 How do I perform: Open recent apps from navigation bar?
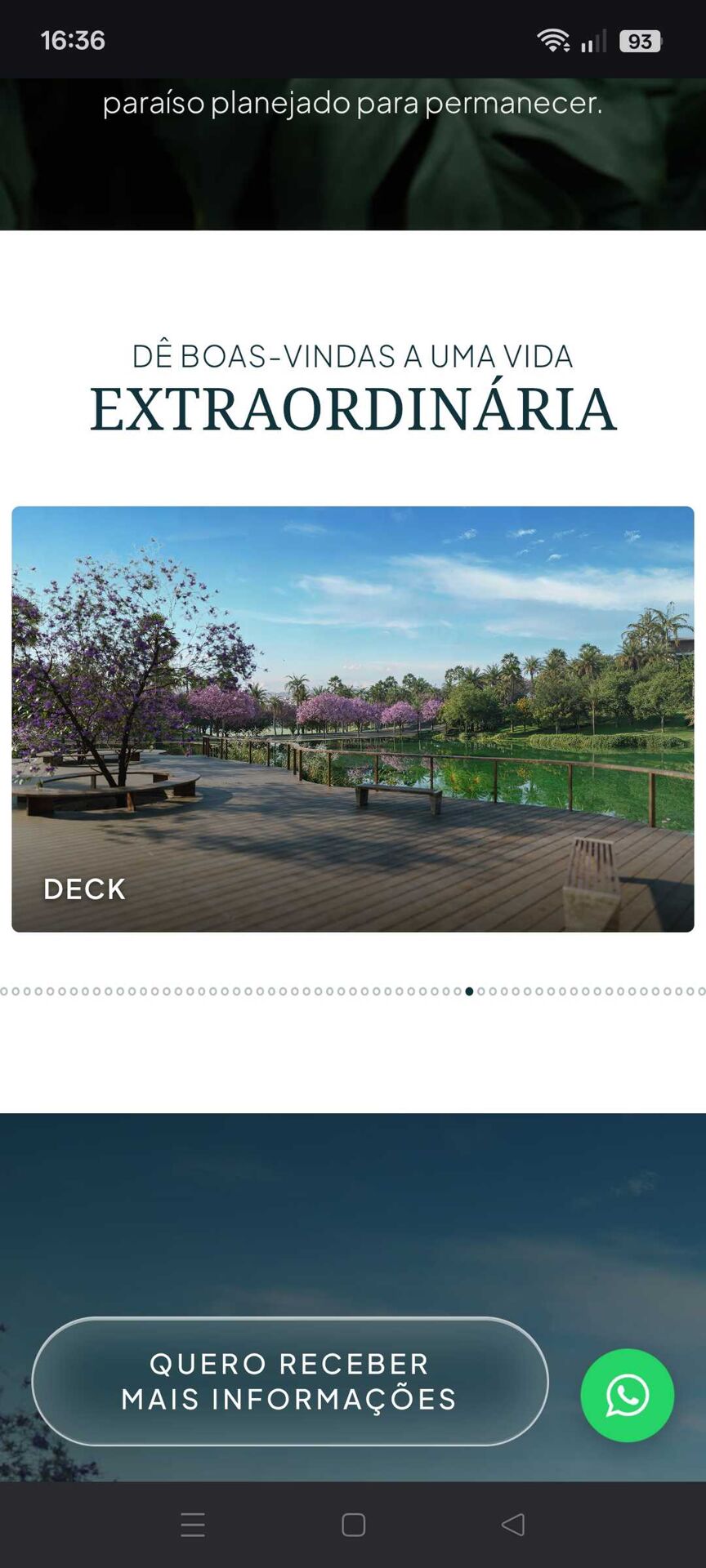click(193, 1525)
